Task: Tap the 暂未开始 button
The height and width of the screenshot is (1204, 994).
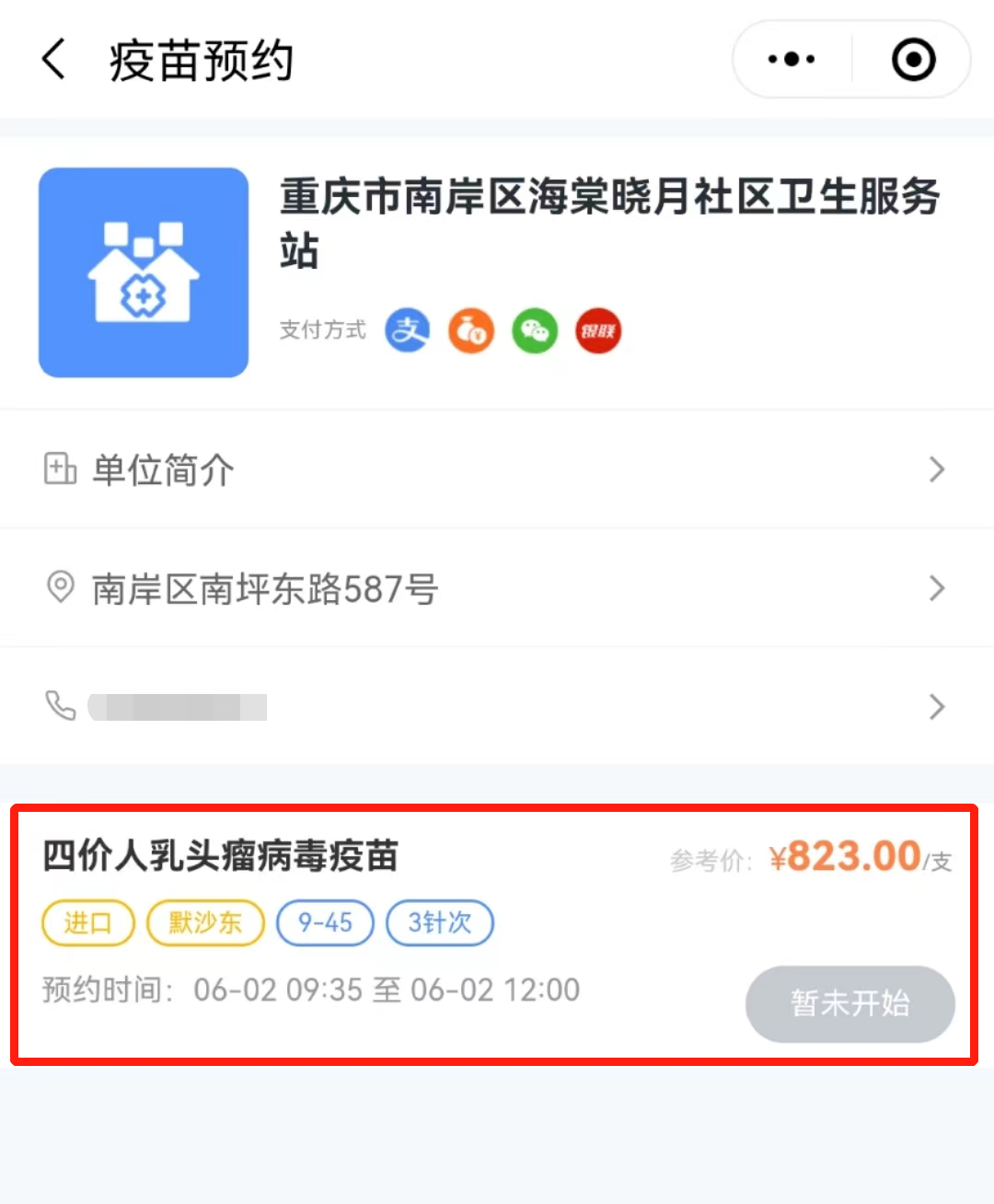Action: coord(850,1003)
